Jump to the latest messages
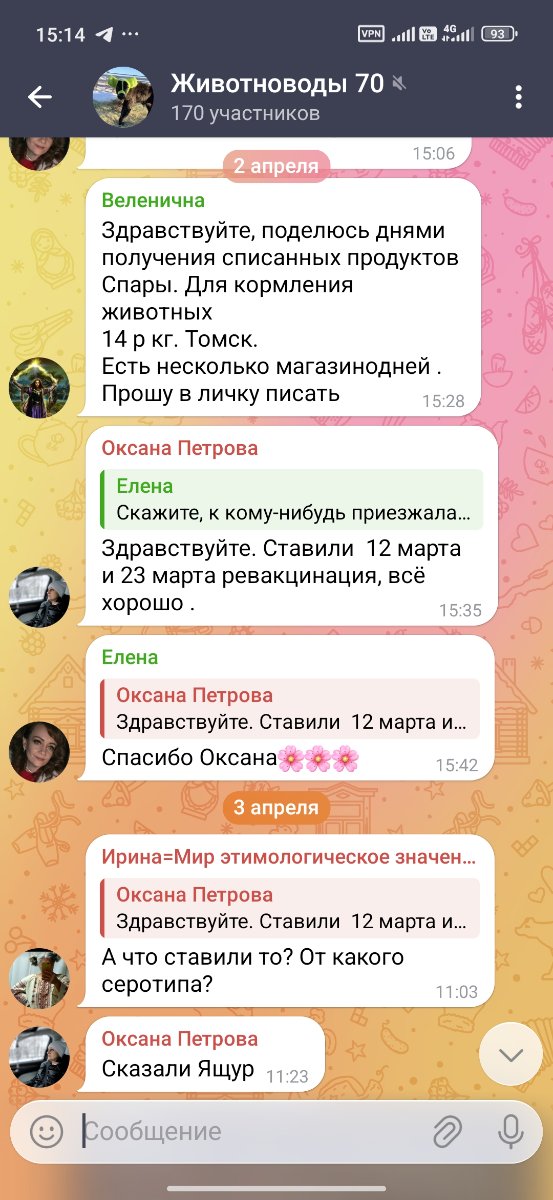Image resolution: width=553 pixels, height=1200 pixels. (511, 1055)
